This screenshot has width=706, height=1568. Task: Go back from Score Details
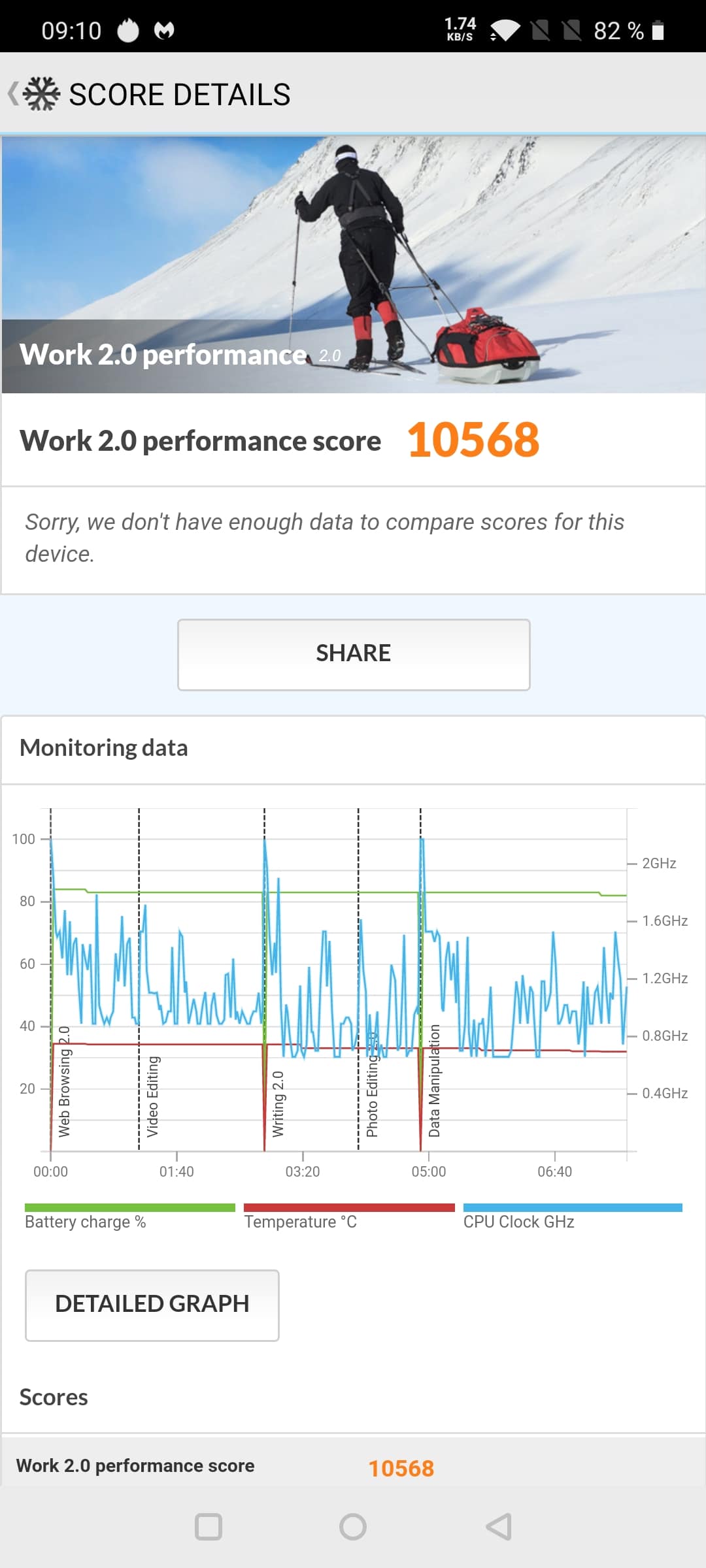(14, 94)
